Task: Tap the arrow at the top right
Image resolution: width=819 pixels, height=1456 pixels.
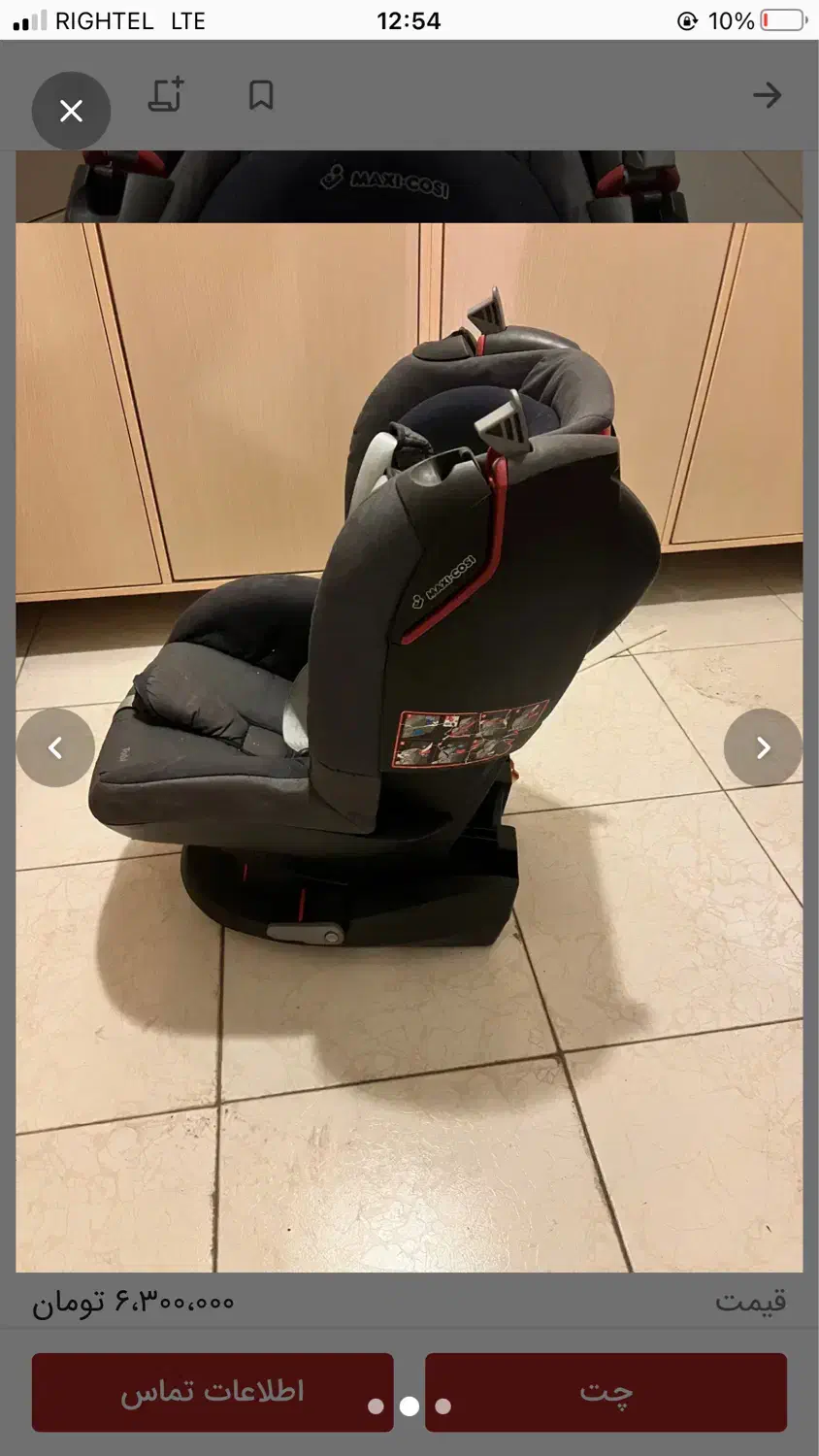Action: click(767, 95)
